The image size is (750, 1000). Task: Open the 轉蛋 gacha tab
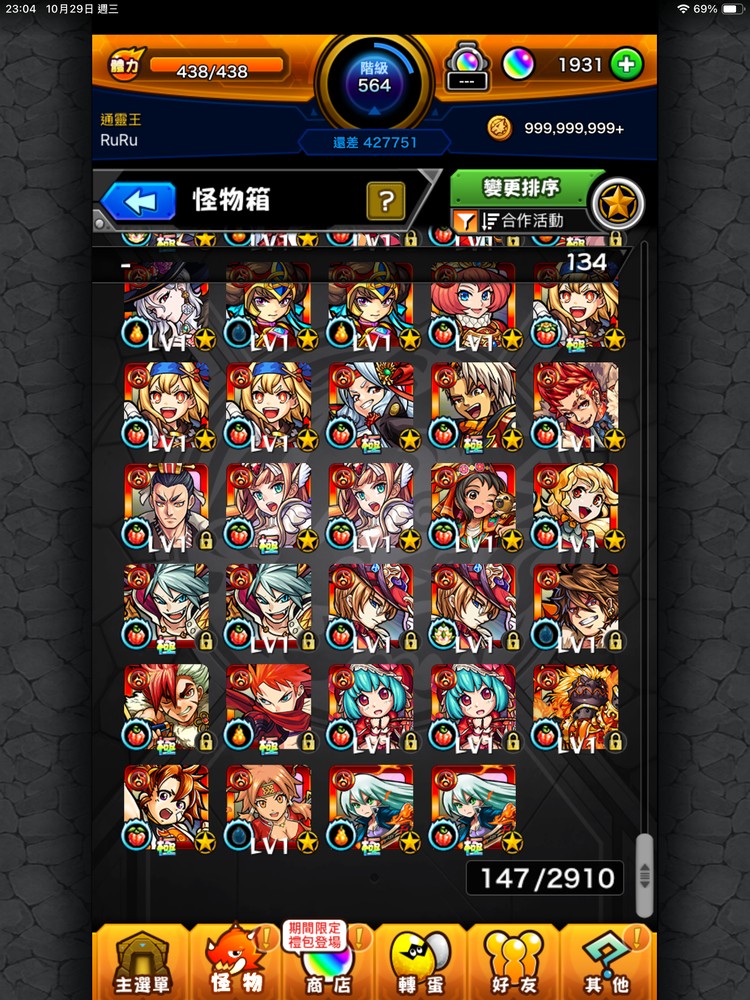coord(420,962)
